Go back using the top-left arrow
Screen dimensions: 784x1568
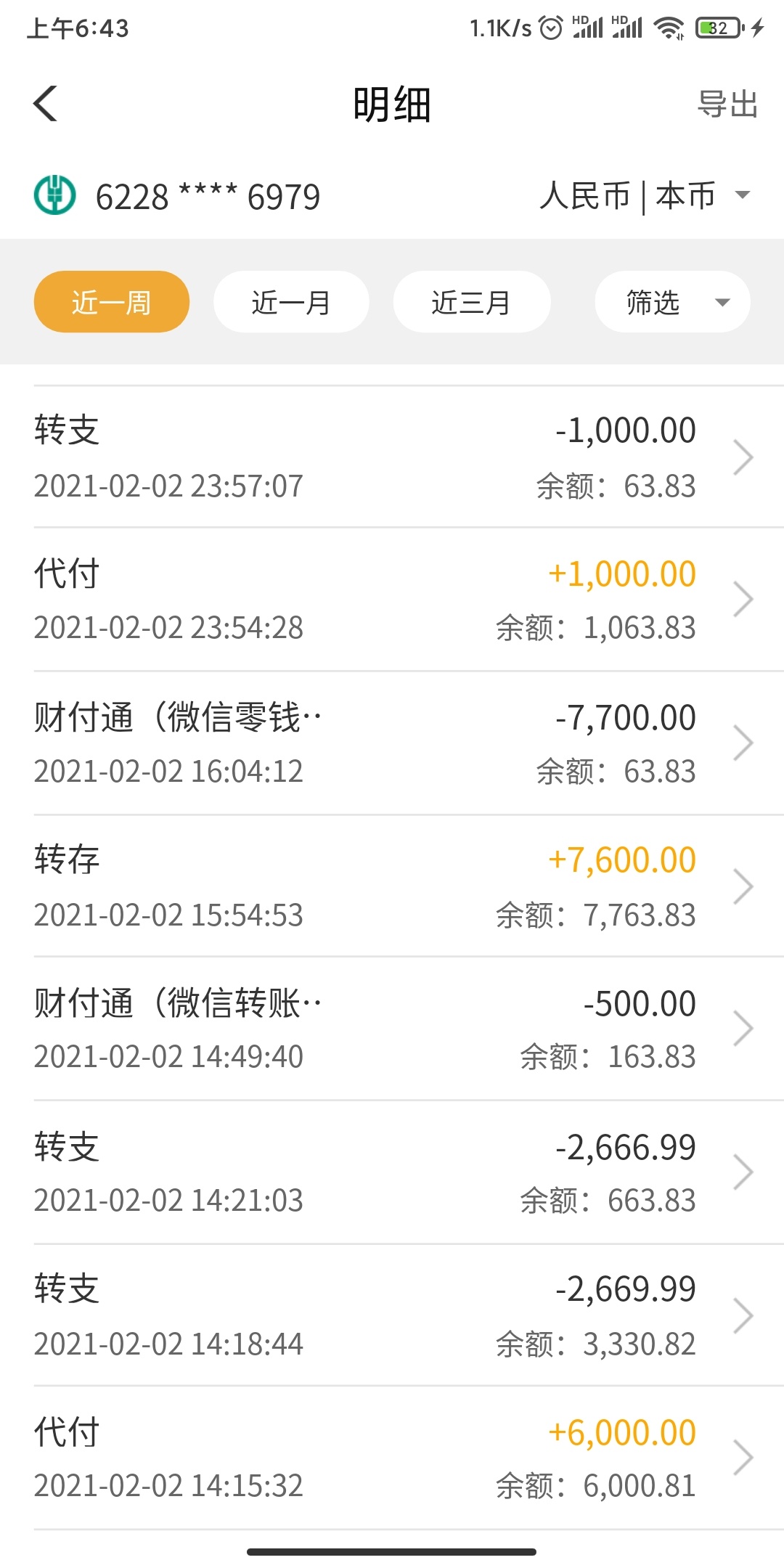pos(45,104)
